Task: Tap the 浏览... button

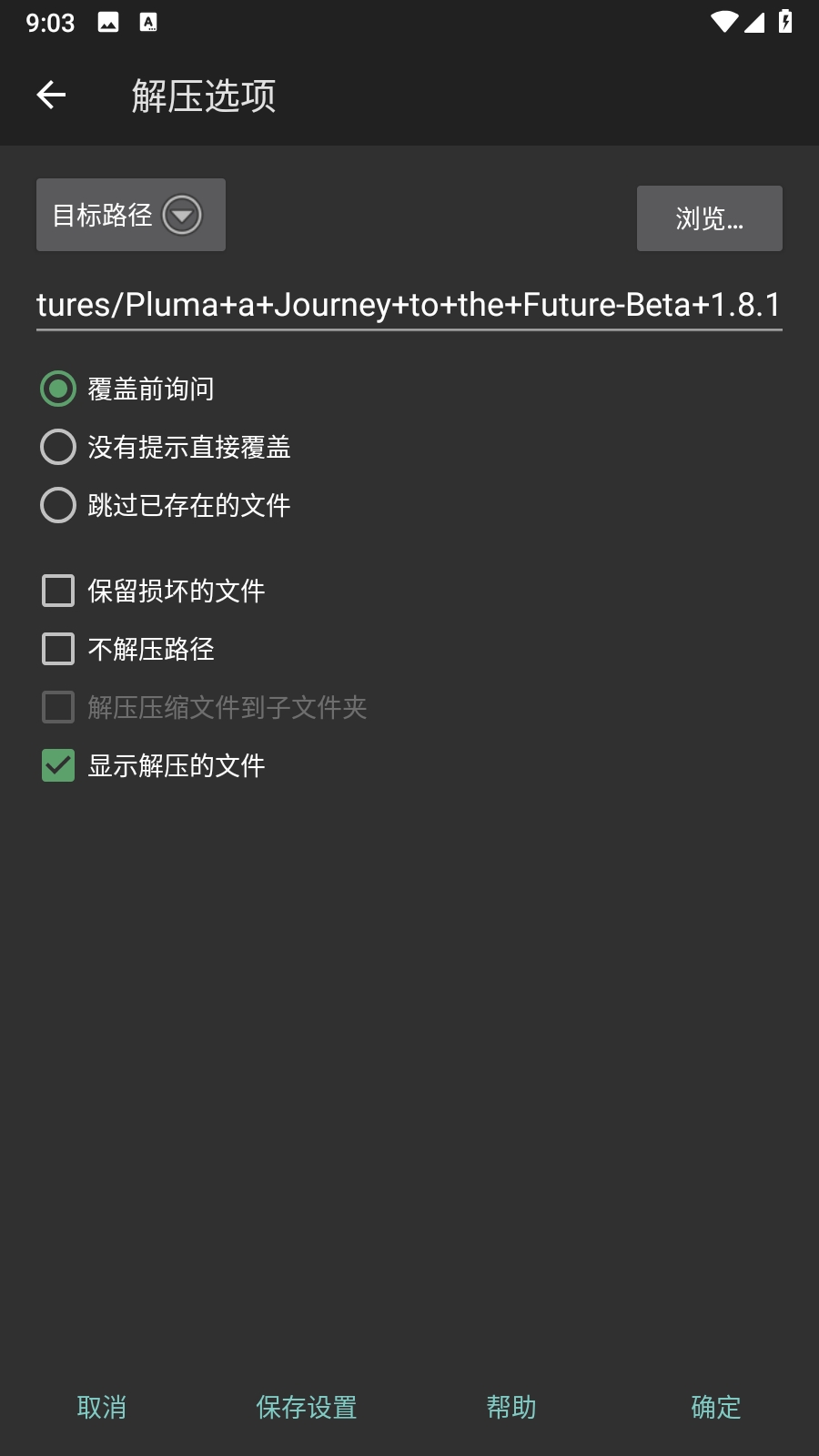Action: point(710,218)
